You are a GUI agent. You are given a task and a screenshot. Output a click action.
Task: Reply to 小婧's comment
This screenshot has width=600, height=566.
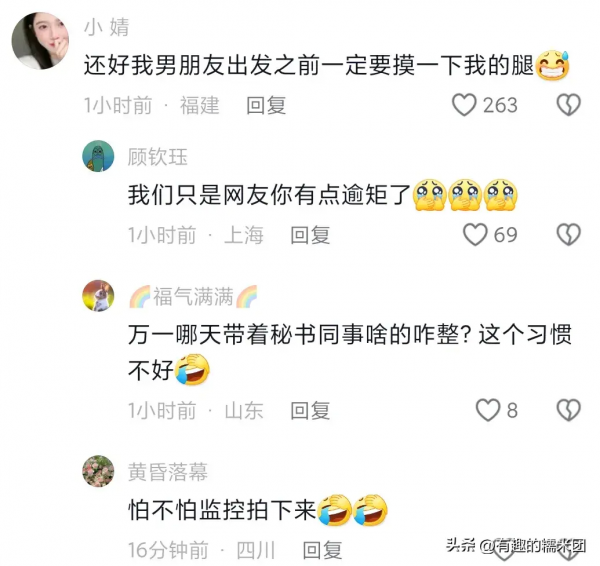tap(266, 105)
